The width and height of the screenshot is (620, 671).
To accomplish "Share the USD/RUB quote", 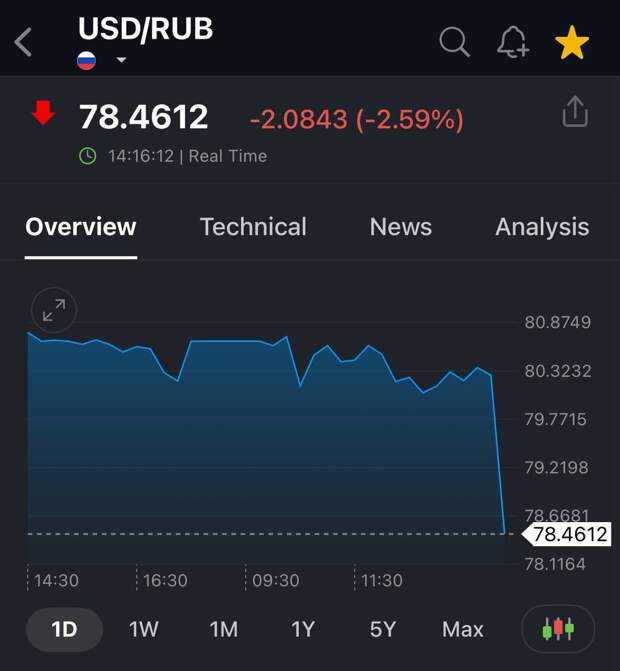I will pos(575,112).
